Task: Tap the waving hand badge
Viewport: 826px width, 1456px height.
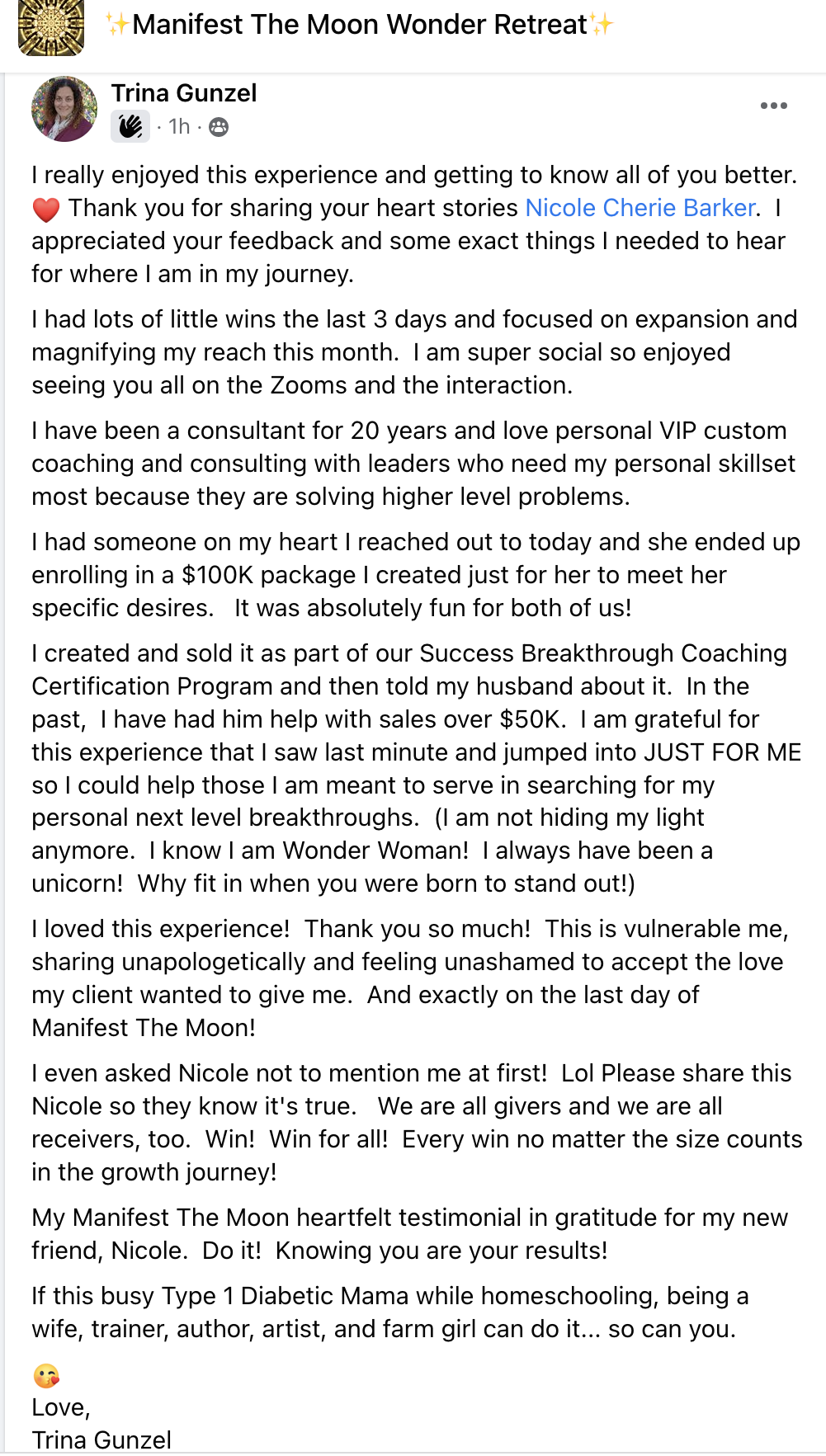Action: pyautogui.click(x=130, y=126)
